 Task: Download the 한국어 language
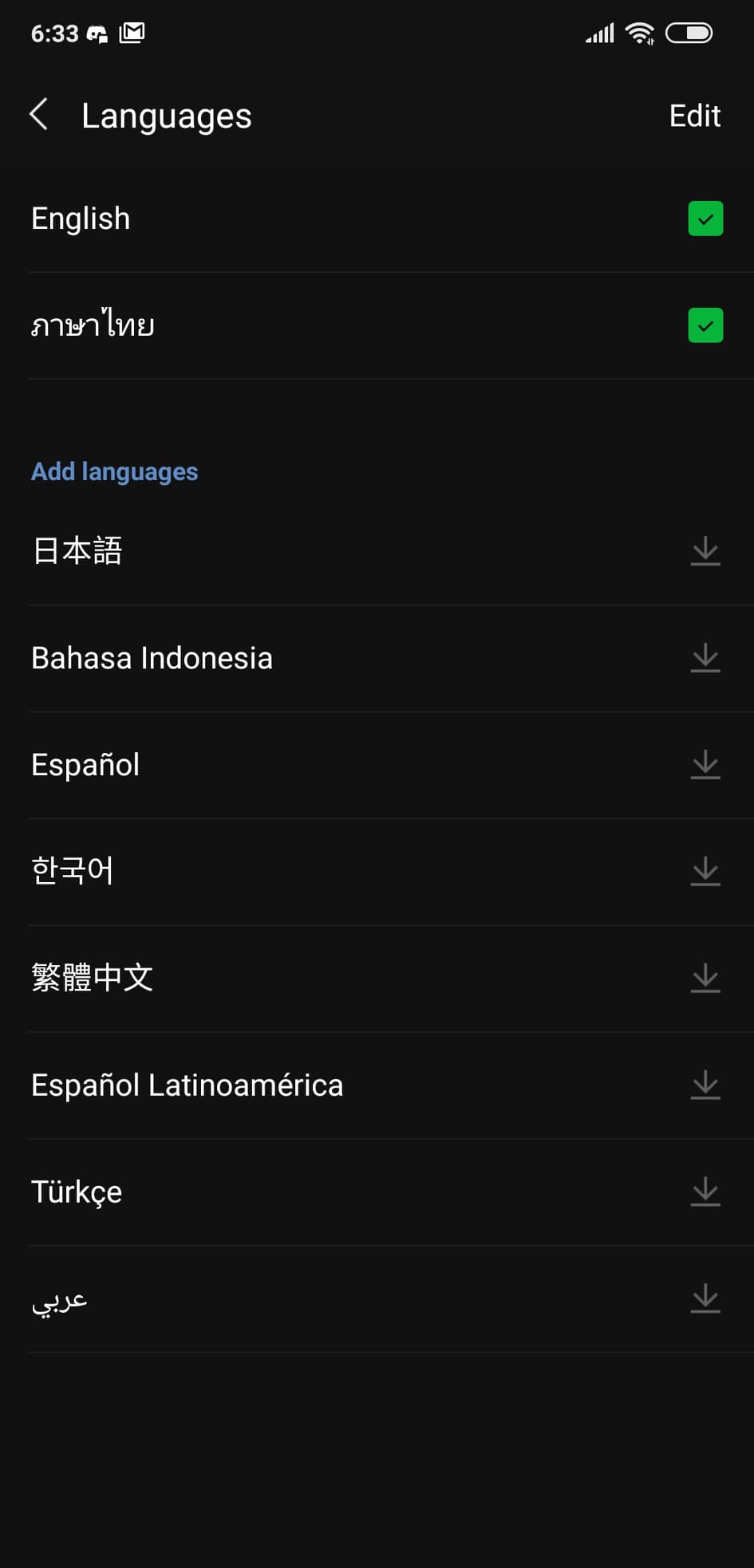coord(705,871)
